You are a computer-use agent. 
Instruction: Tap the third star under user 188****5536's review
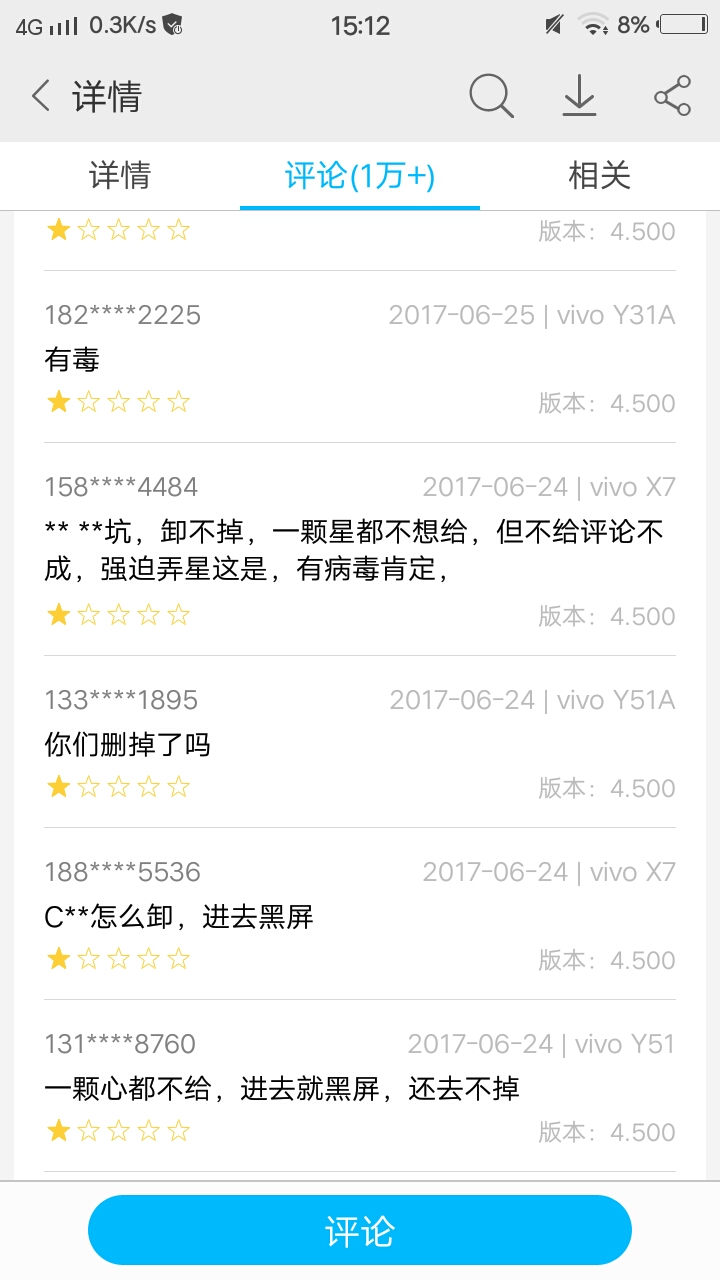click(119, 958)
